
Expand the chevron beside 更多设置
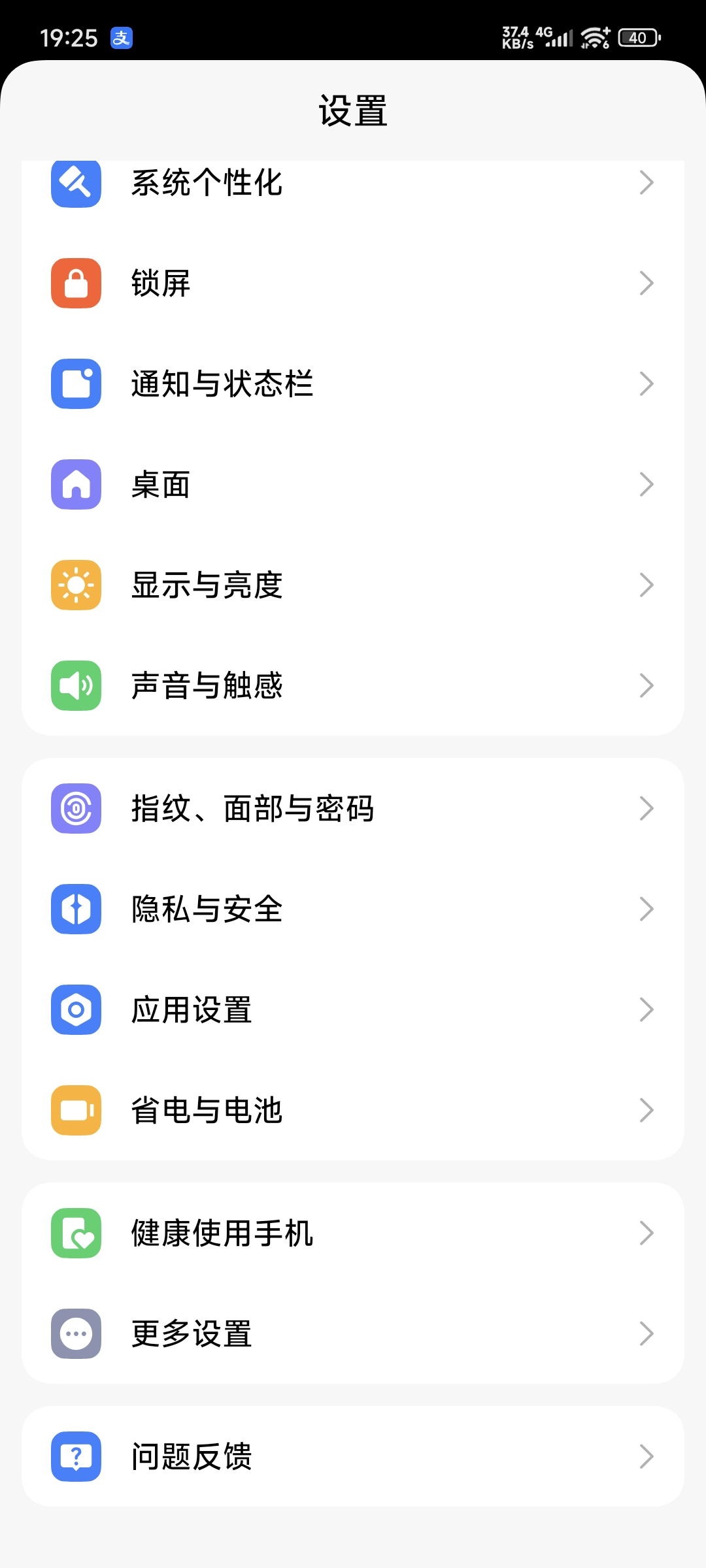click(x=646, y=1334)
